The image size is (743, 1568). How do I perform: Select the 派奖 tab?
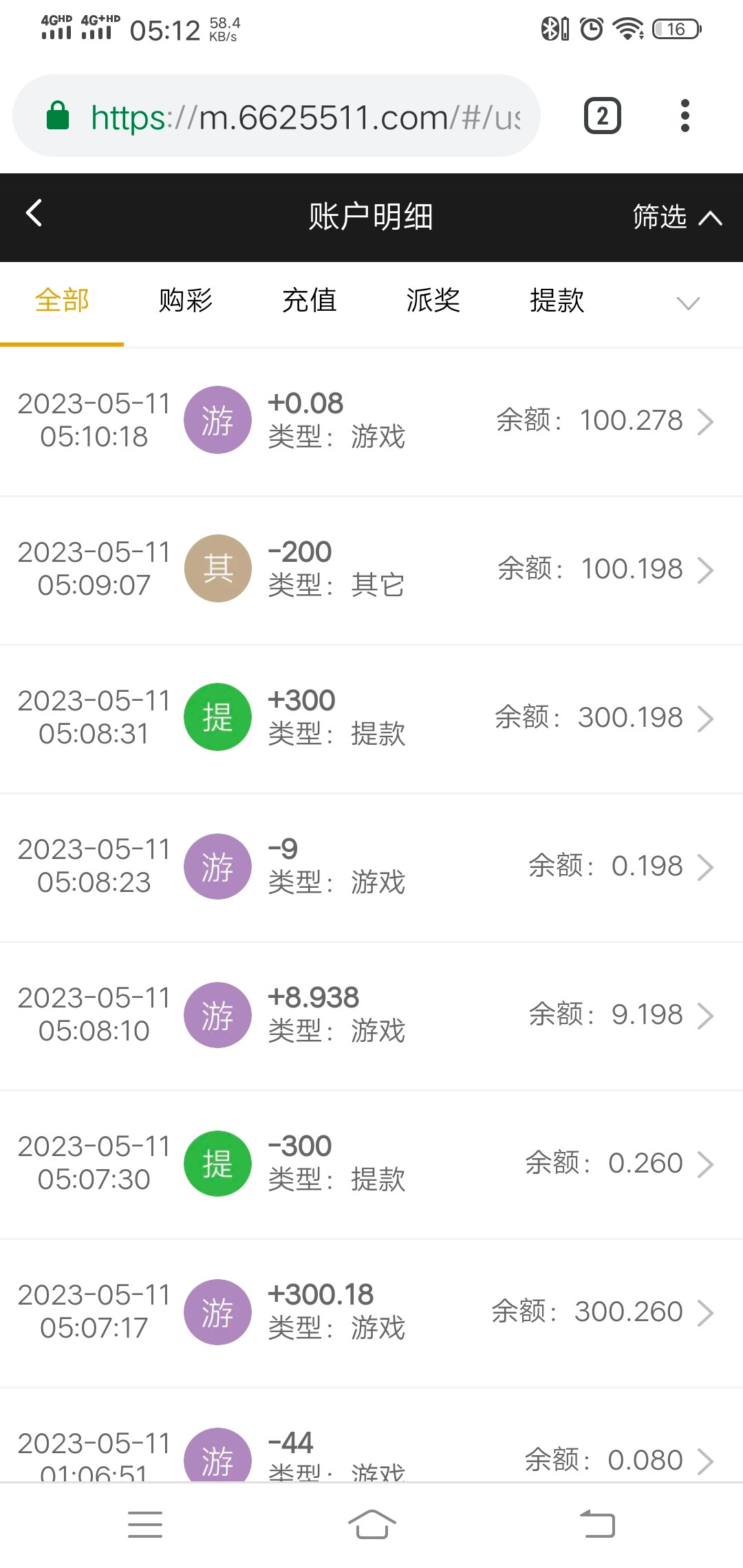click(x=433, y=301)
